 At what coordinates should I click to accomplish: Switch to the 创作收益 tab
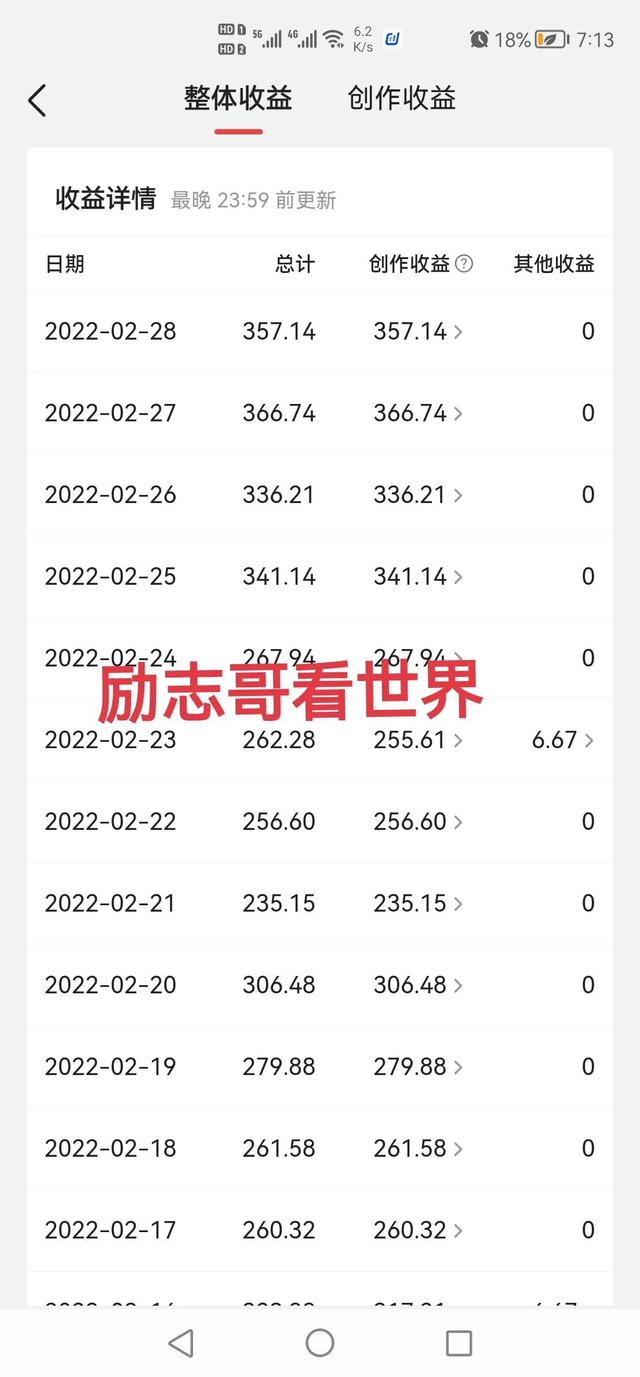(402, 98)
